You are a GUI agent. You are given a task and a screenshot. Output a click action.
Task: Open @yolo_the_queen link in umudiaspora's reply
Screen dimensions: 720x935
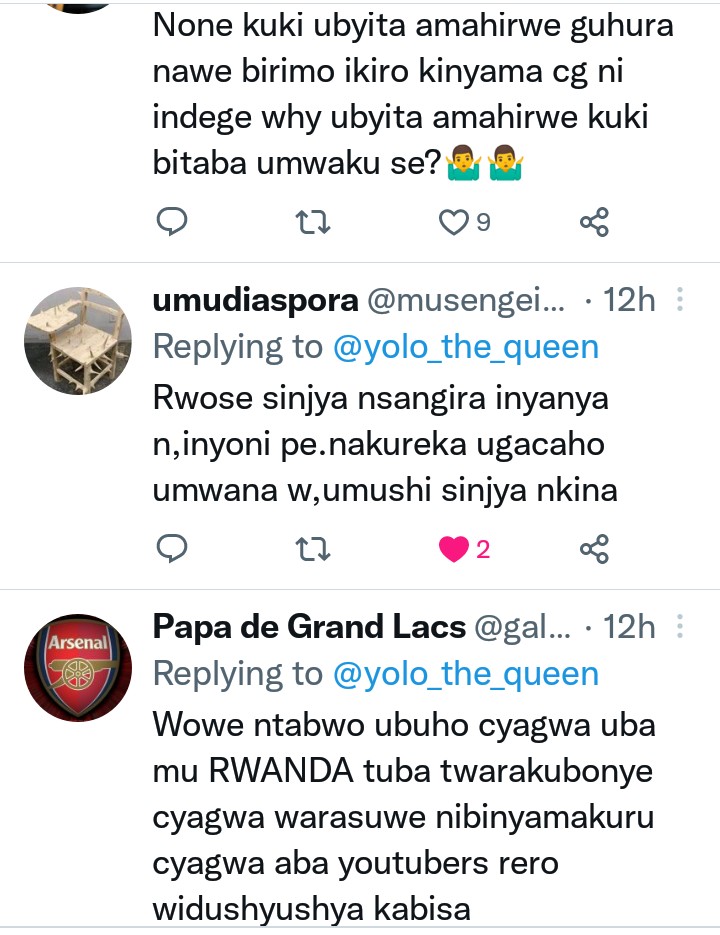[465, 347]
